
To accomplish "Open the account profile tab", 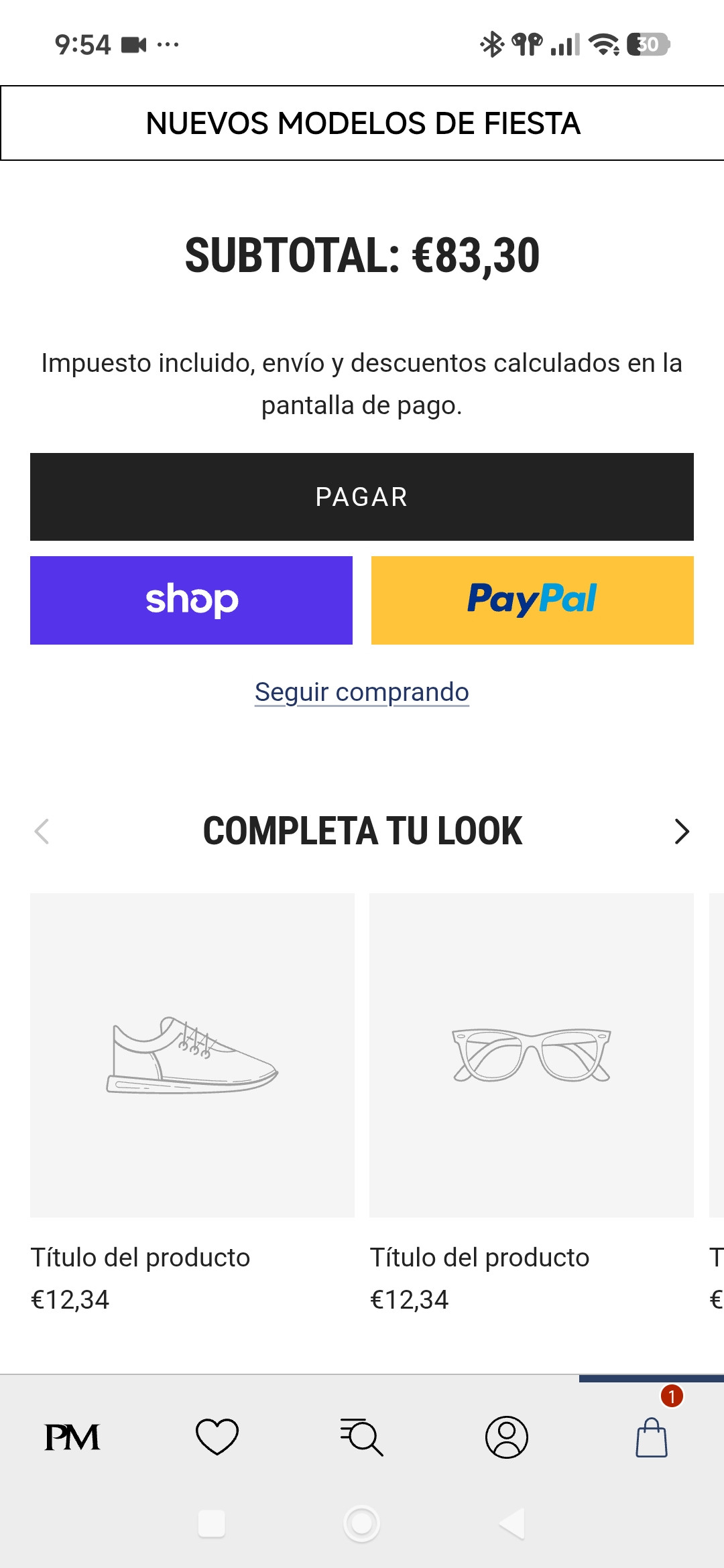I will [x=507, y=1437].
